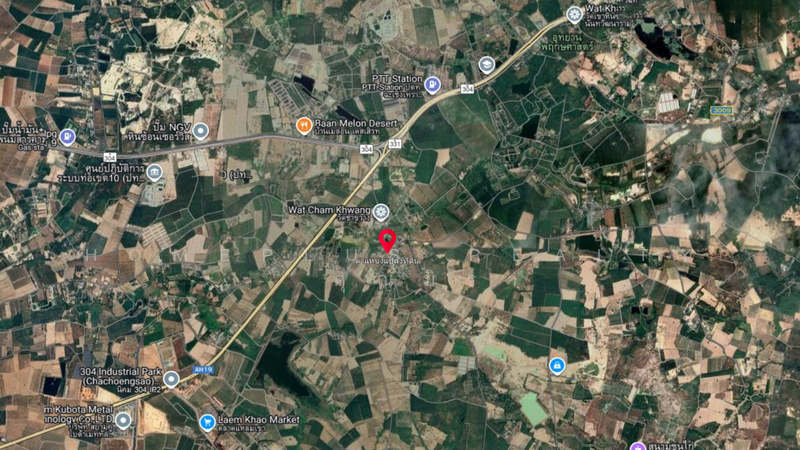Select the red dropped location pin
Screen dimensions: 800x450
click(x=388, y=240)
